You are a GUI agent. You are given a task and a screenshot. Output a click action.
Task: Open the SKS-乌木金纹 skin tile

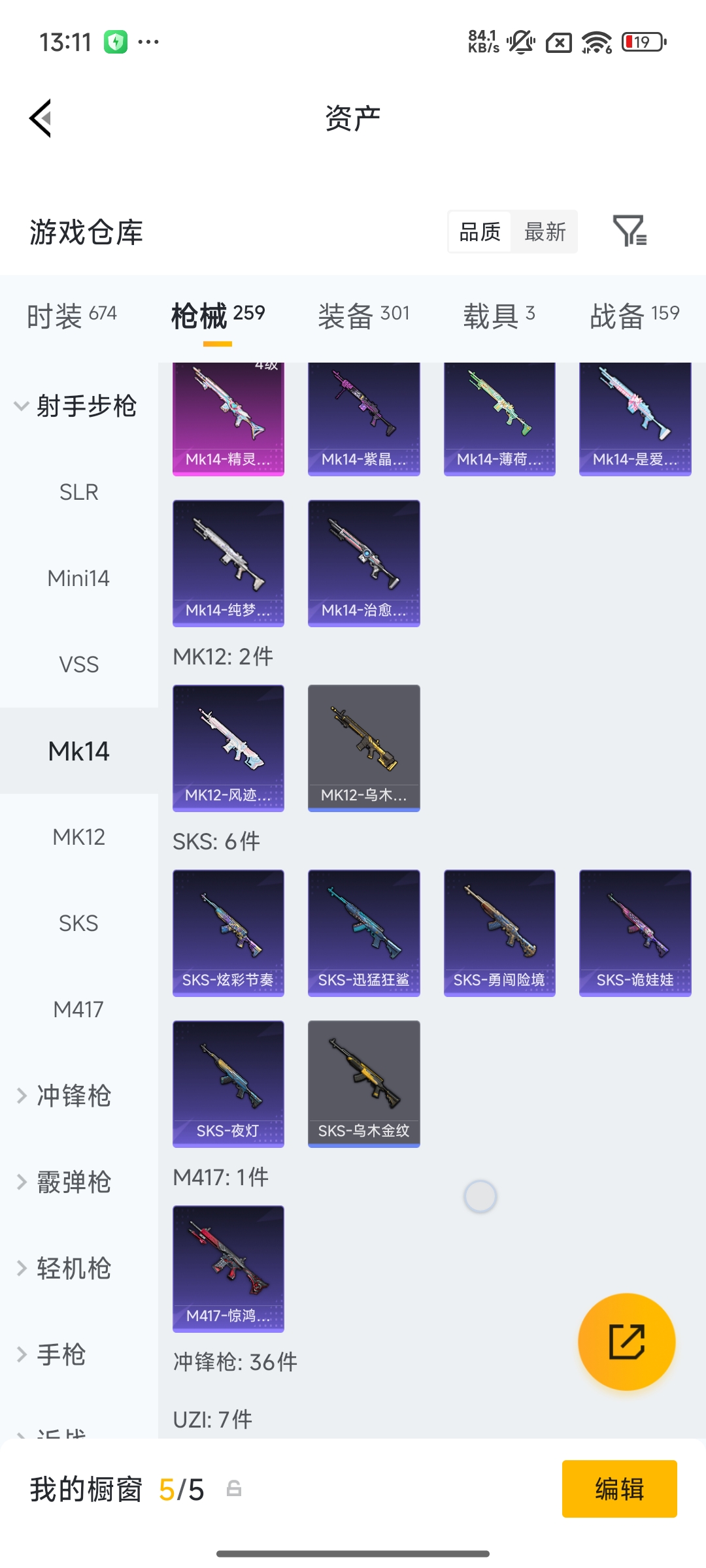click(x=363, y=1083)
